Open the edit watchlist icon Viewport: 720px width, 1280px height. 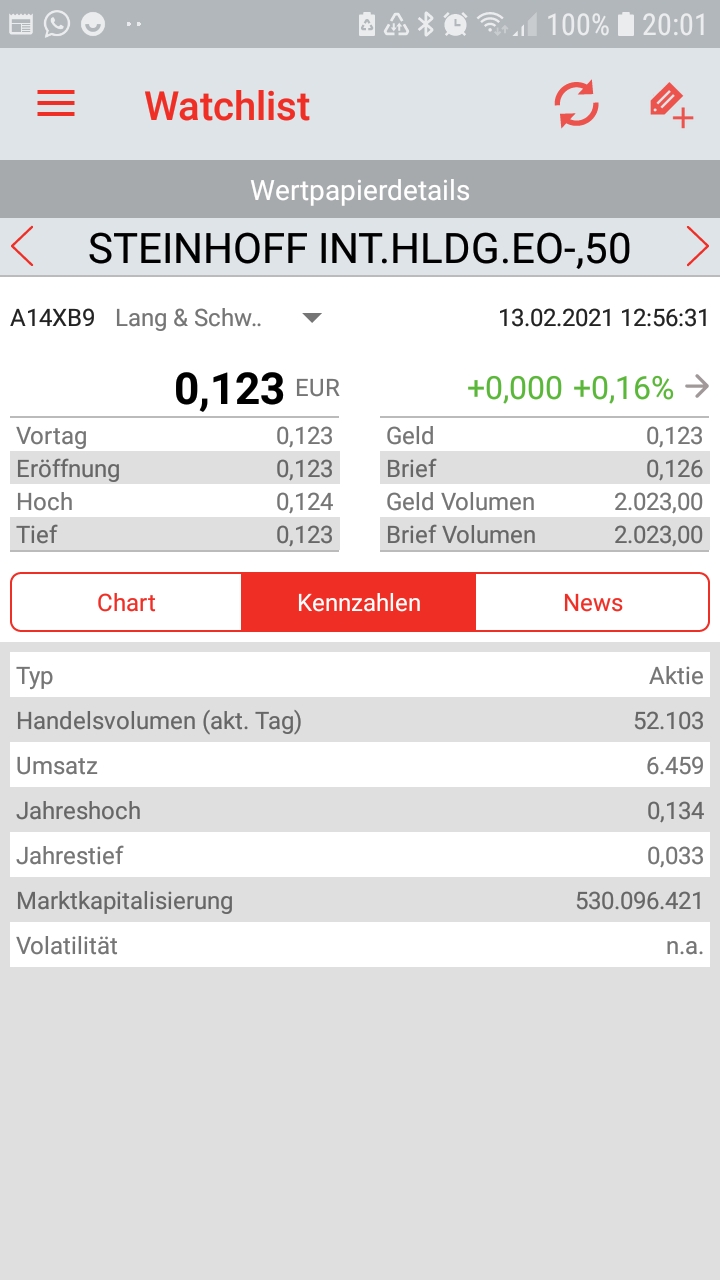671,103
